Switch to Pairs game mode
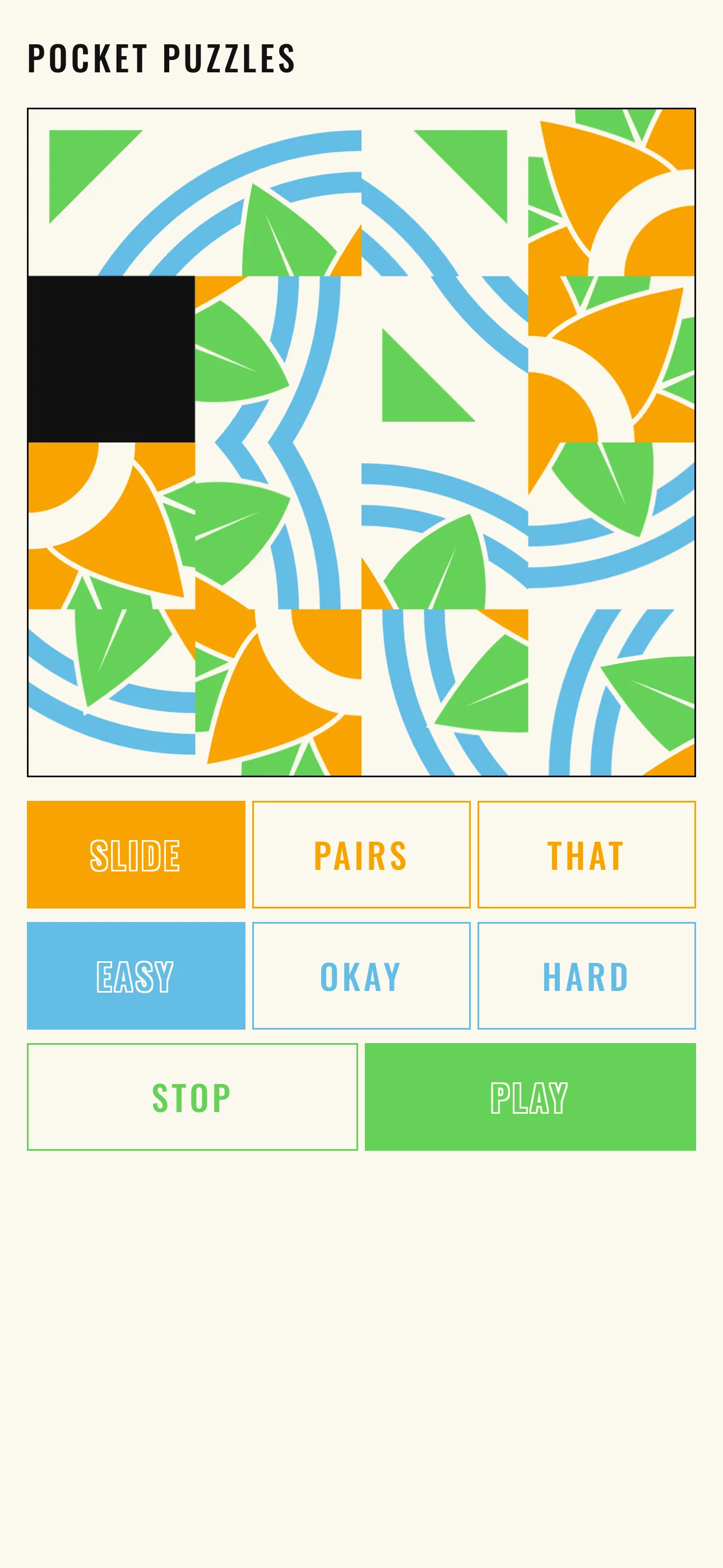Viewport: 723px width, 1568px height. (361, 855)
